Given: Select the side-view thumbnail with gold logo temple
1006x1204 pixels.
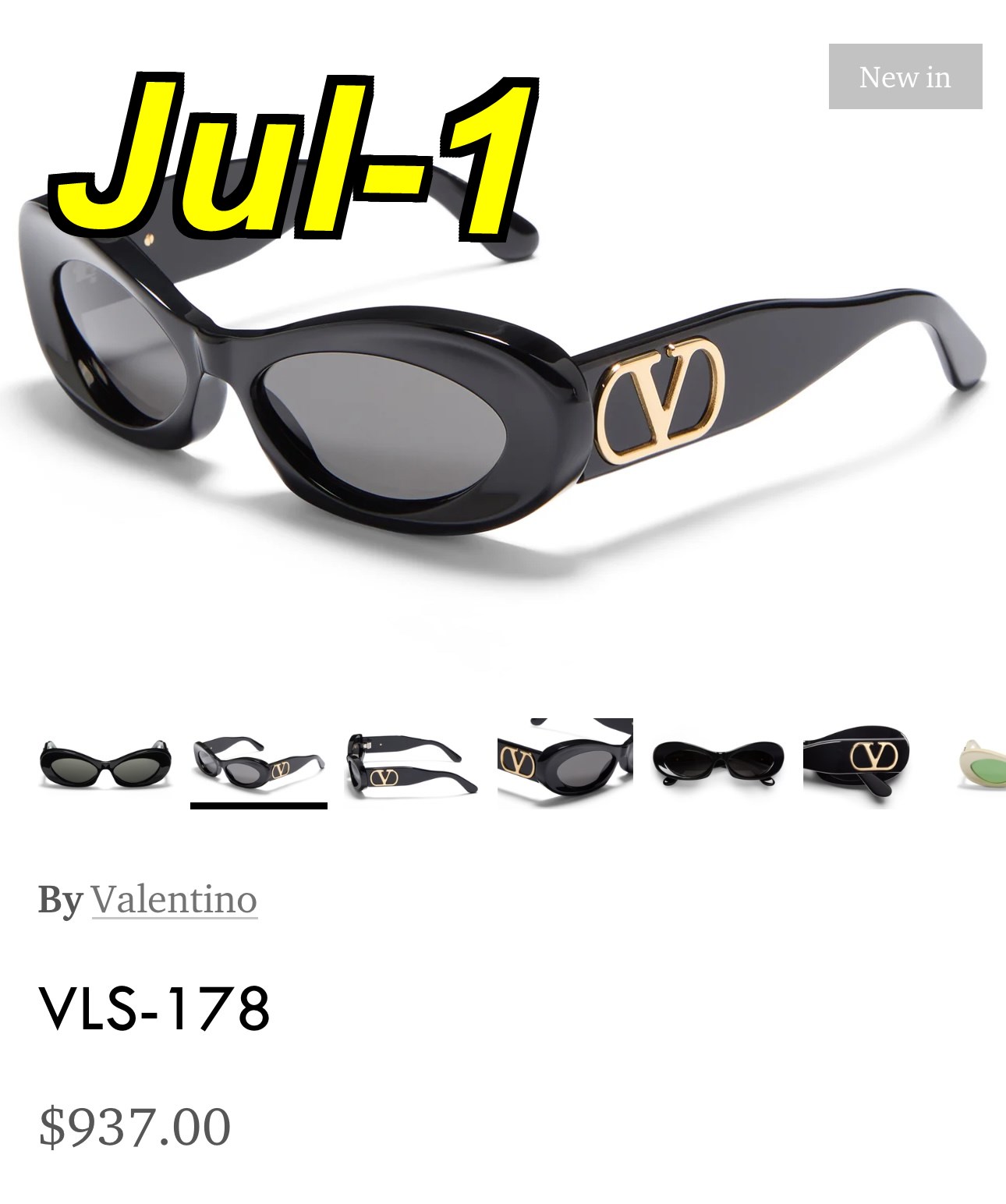Looking at the screenshot, I should coord(411,763).
